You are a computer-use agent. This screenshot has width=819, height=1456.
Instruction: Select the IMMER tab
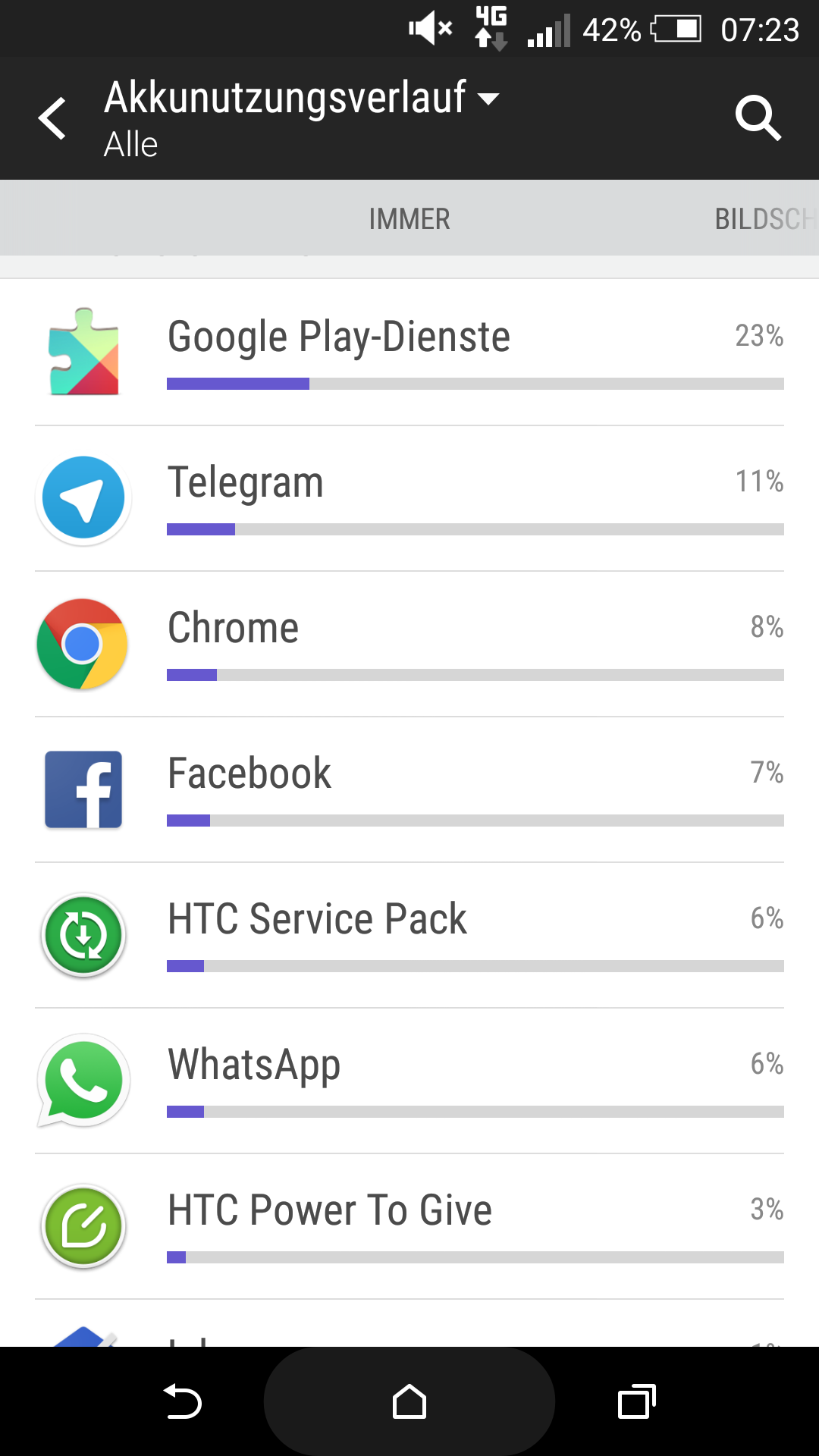pyautogui.click(x=409, y=219)
